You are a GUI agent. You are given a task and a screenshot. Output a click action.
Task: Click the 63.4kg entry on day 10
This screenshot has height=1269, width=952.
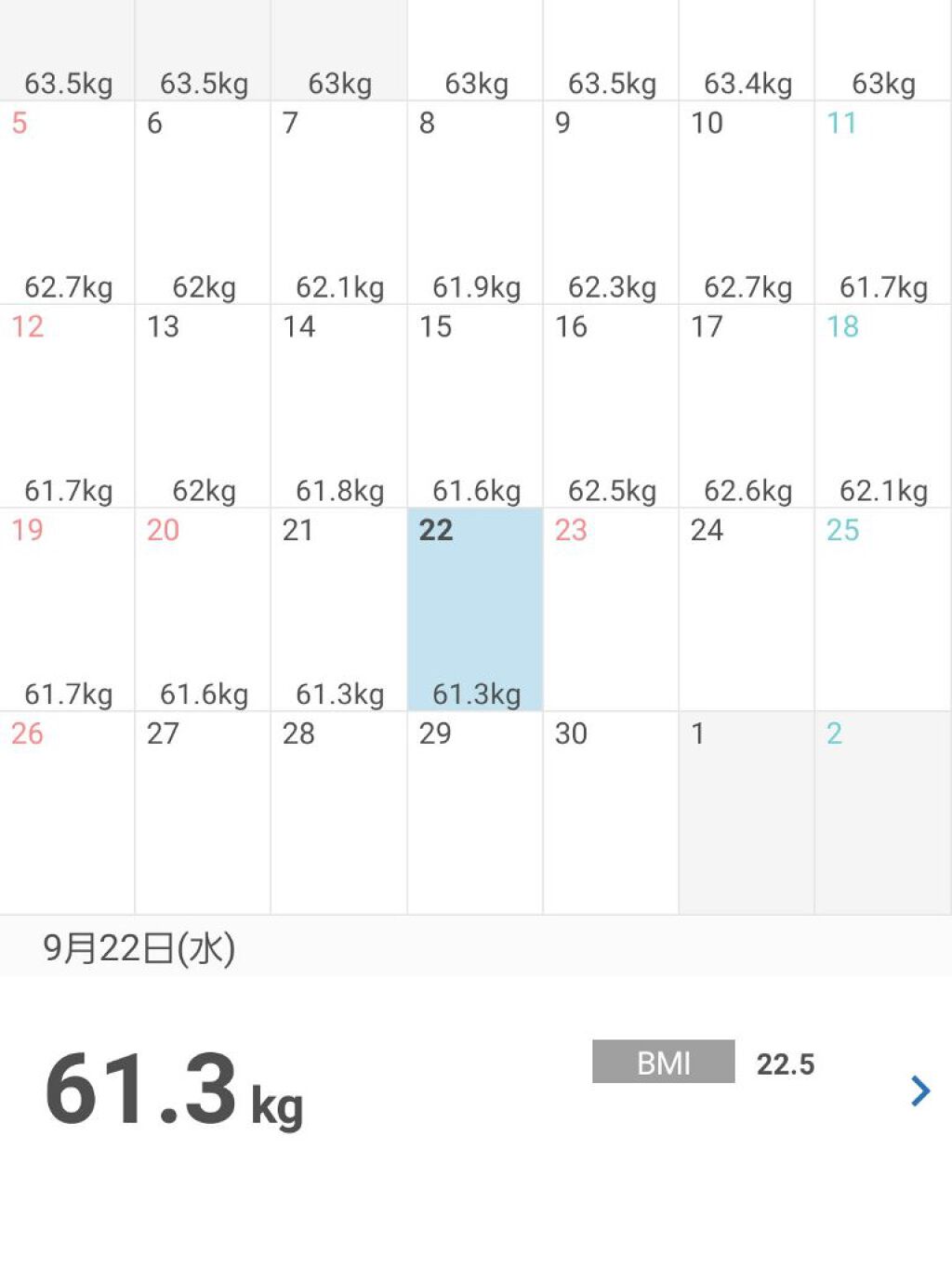pyautogui.click(x=746, y=83)
